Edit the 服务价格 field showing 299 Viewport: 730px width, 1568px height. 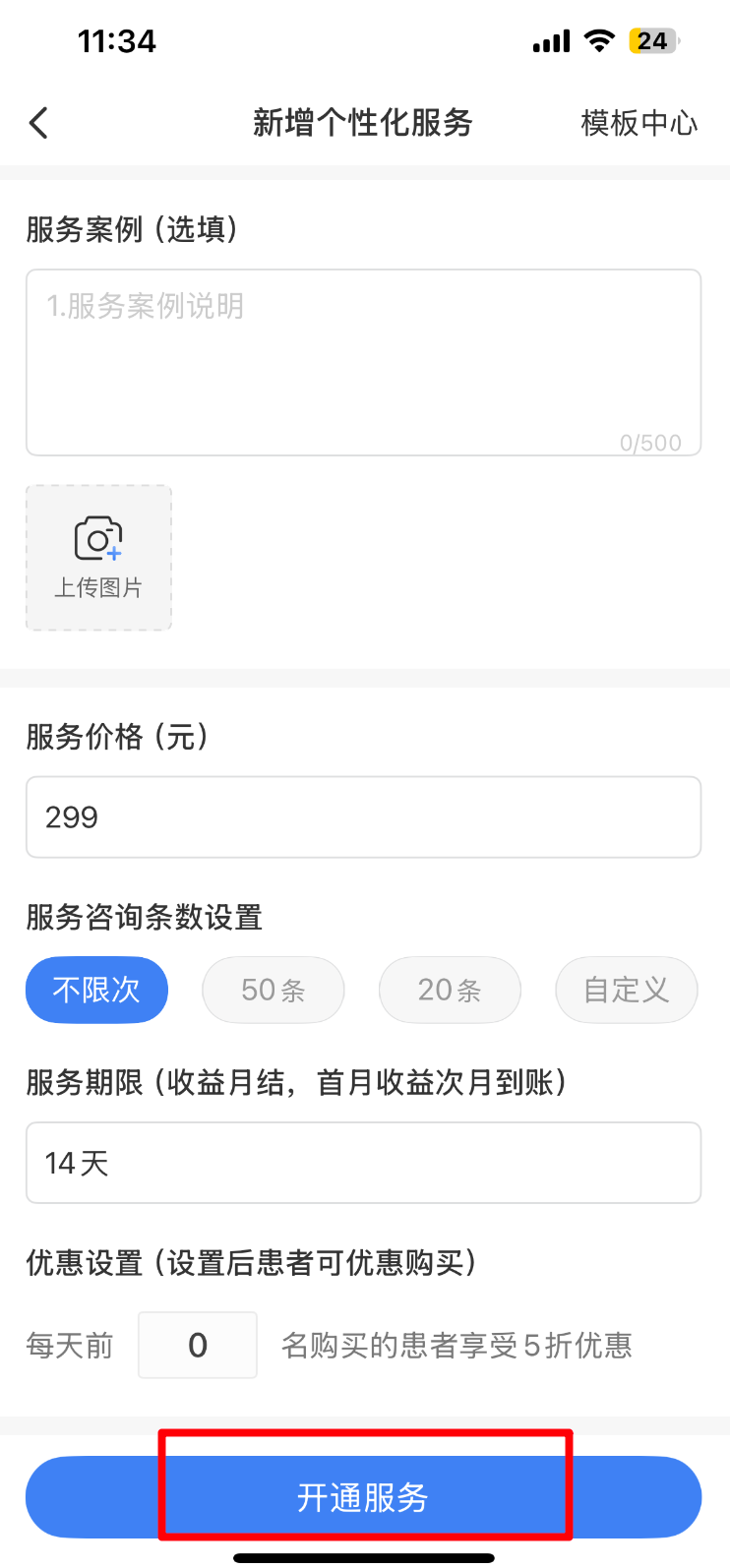pos(363,817)
